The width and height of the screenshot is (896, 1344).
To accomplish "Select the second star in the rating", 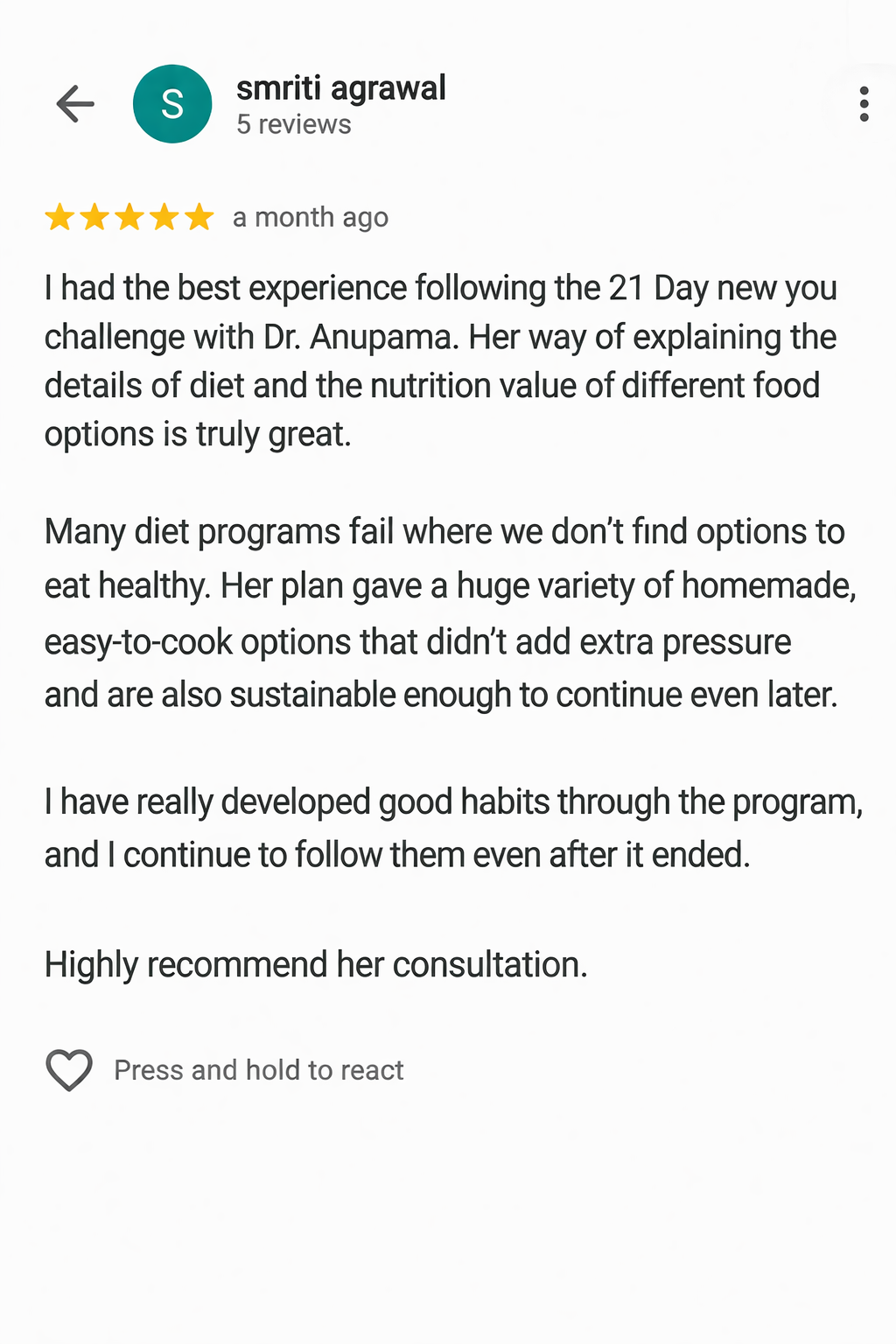I will 95,217.
